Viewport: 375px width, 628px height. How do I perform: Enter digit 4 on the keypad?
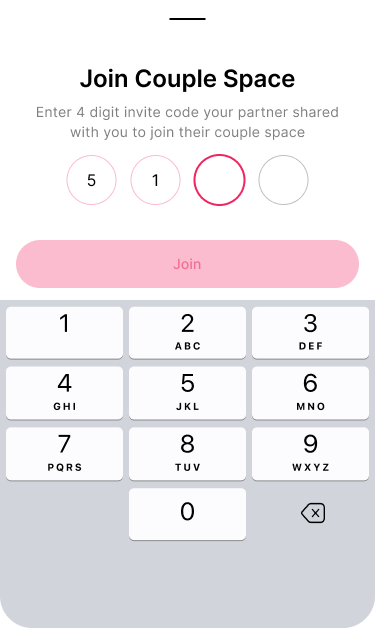(65, 393)
